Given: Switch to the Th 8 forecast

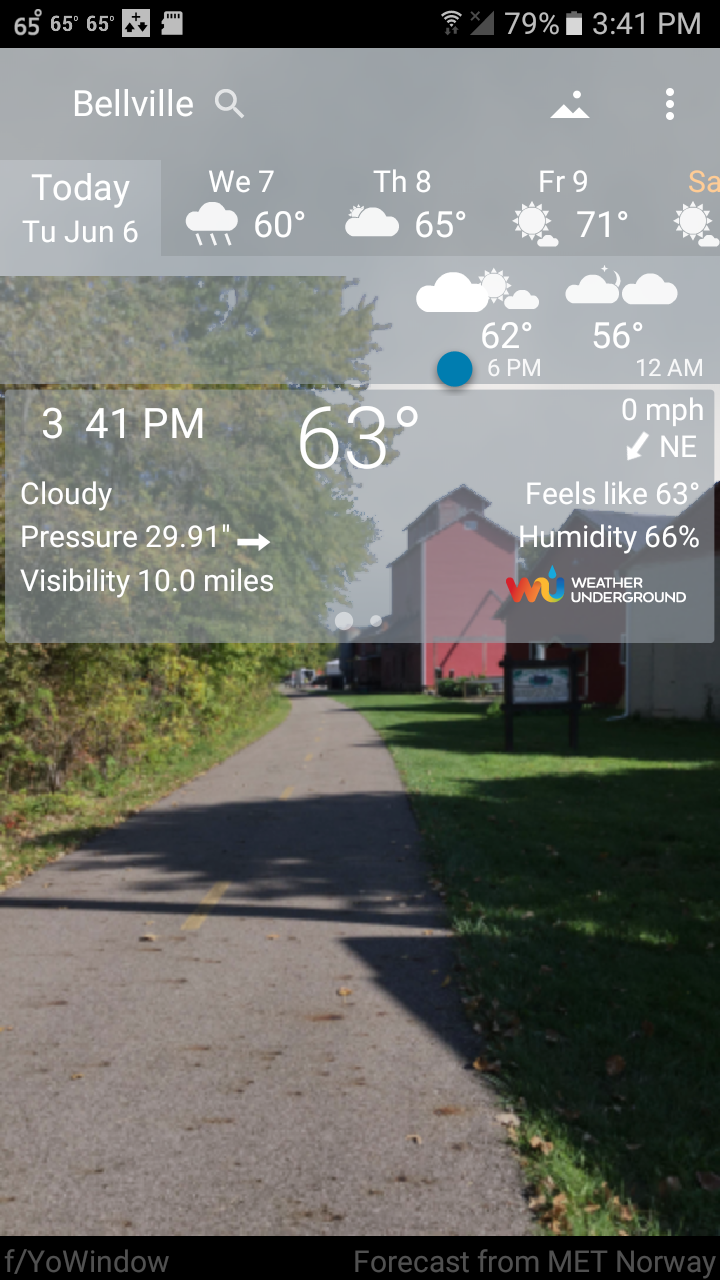Looking at the screenshot, I should (x=406, y=208).
